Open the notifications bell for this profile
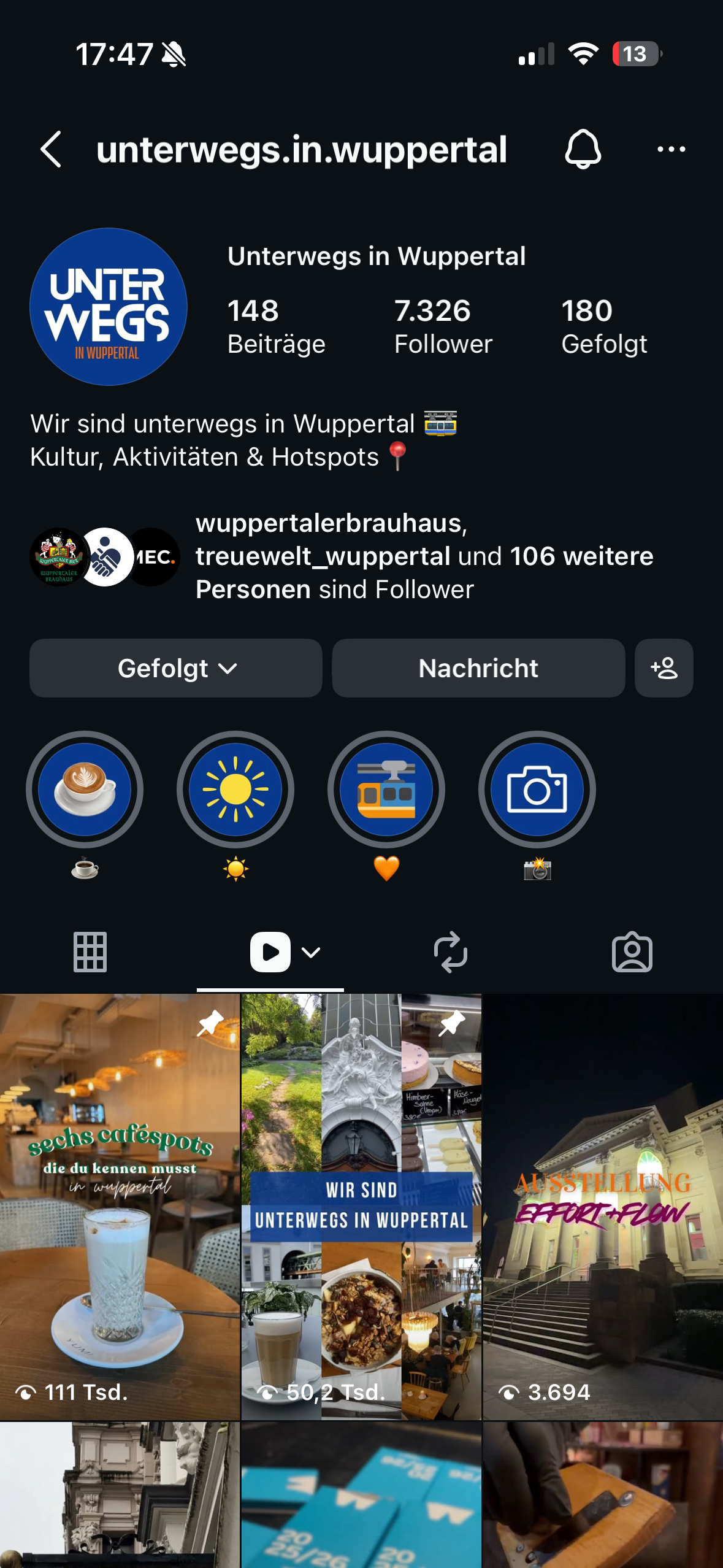This screenshot has height=1568, width=723. tap(583, 149)
